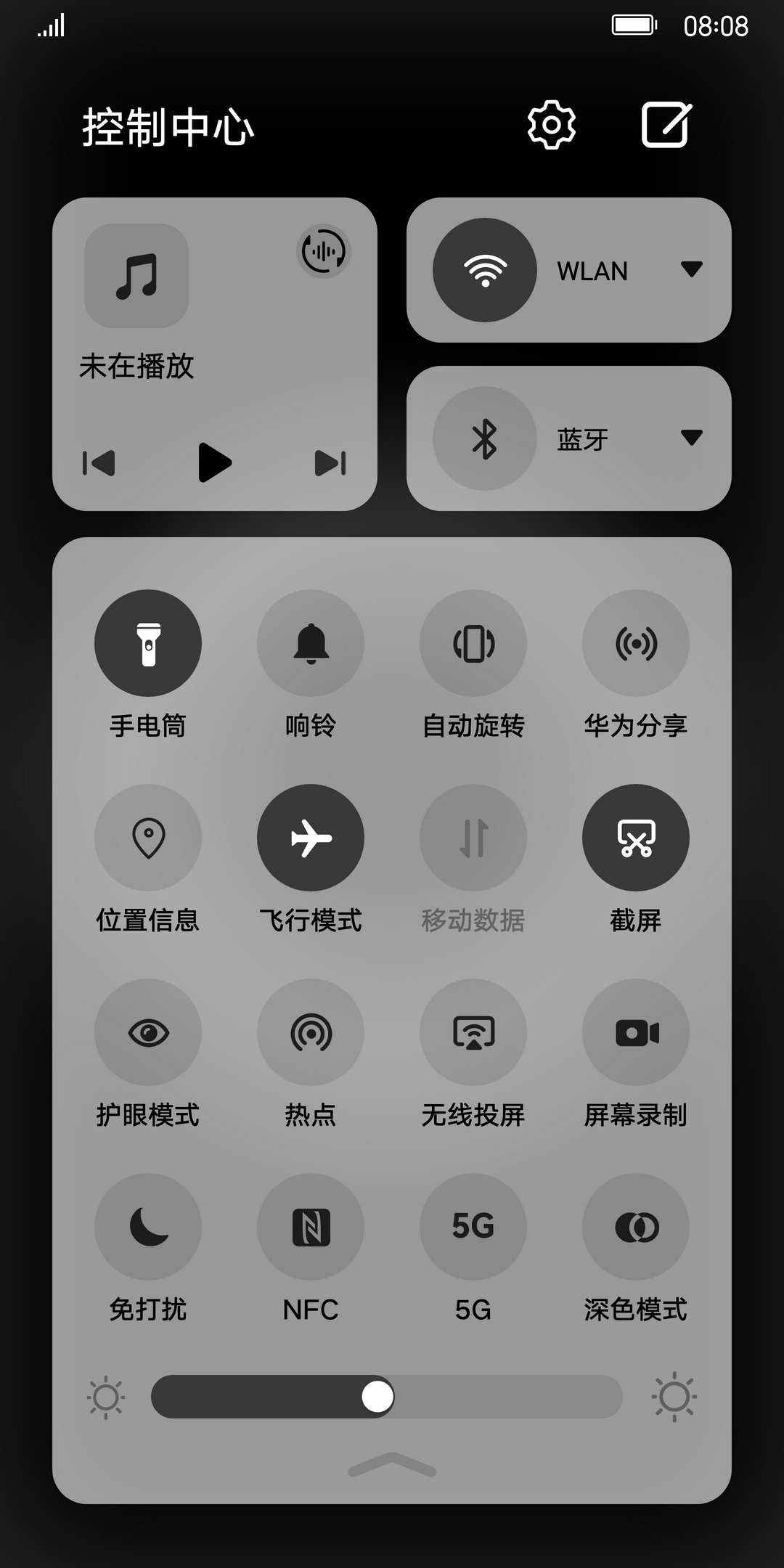The image size is (784, 1568).
Task: Tap the brightness slider track
Action: (x=508, y=1397)
